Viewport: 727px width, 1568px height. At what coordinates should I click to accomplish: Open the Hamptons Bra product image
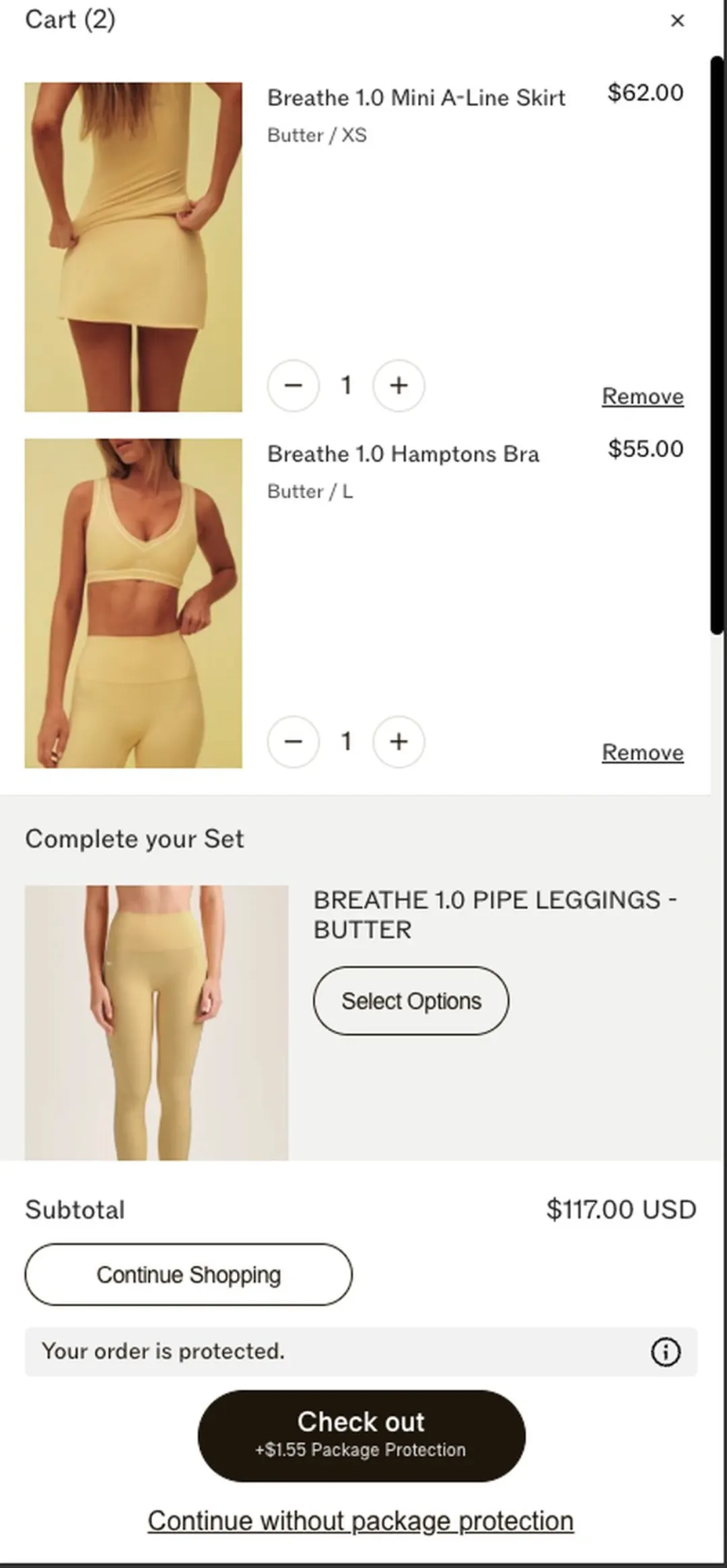coord(133,603)
